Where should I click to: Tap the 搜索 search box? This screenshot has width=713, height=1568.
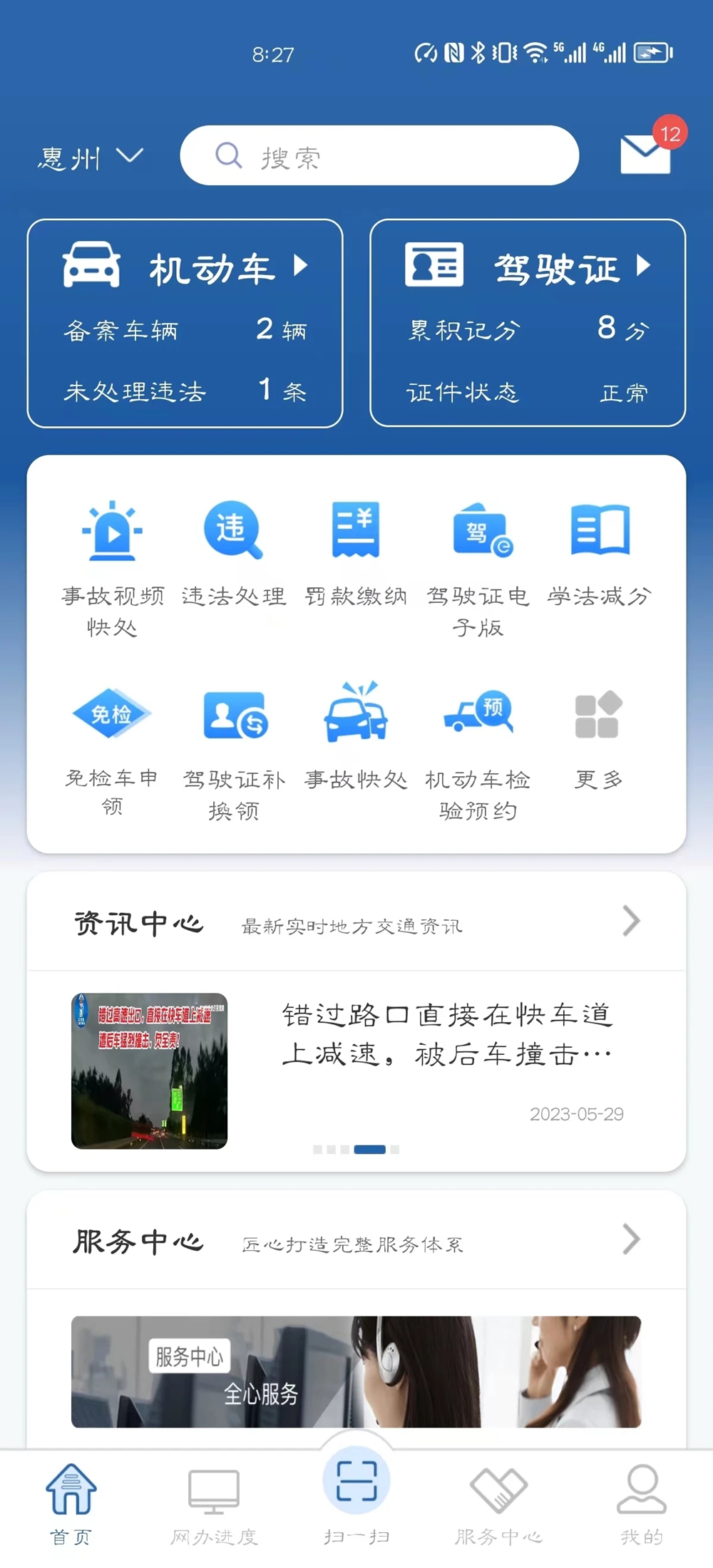379,156
